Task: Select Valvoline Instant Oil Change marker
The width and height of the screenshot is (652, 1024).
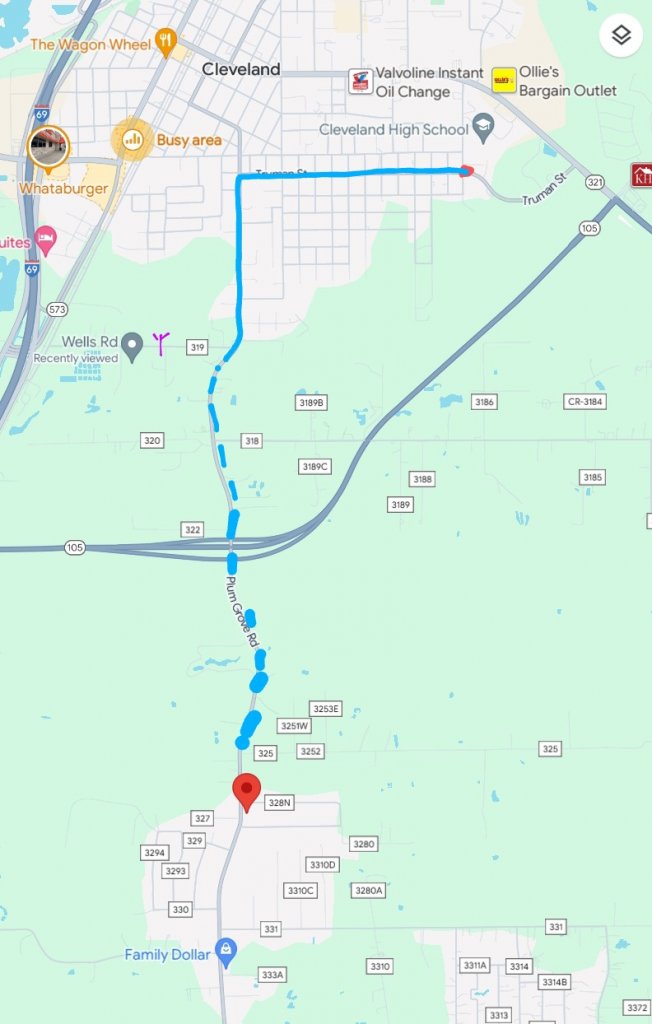Action: (x=361, y=82)
